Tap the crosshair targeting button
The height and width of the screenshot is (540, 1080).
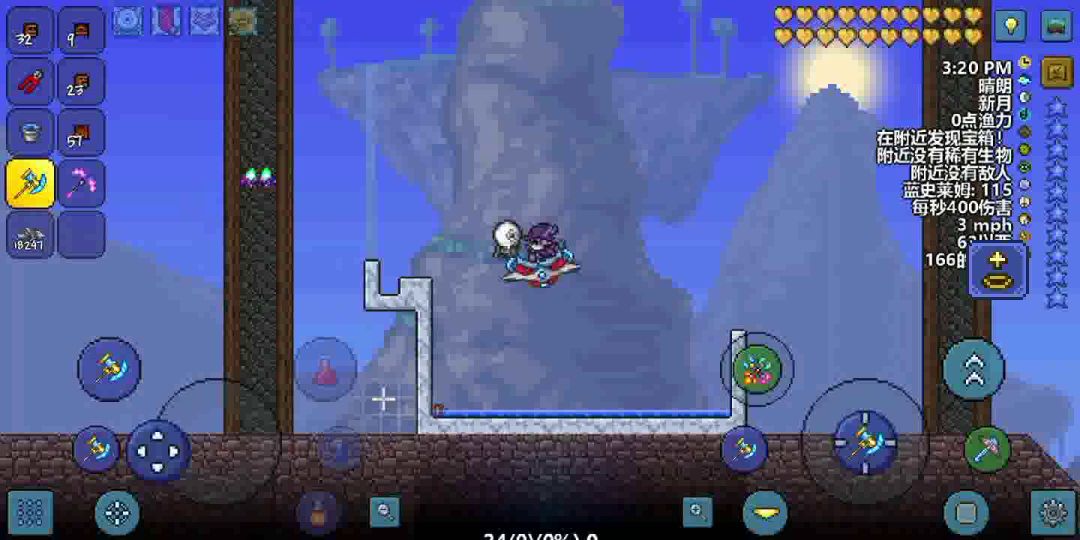pyautogui.click(x=117, y=512)
